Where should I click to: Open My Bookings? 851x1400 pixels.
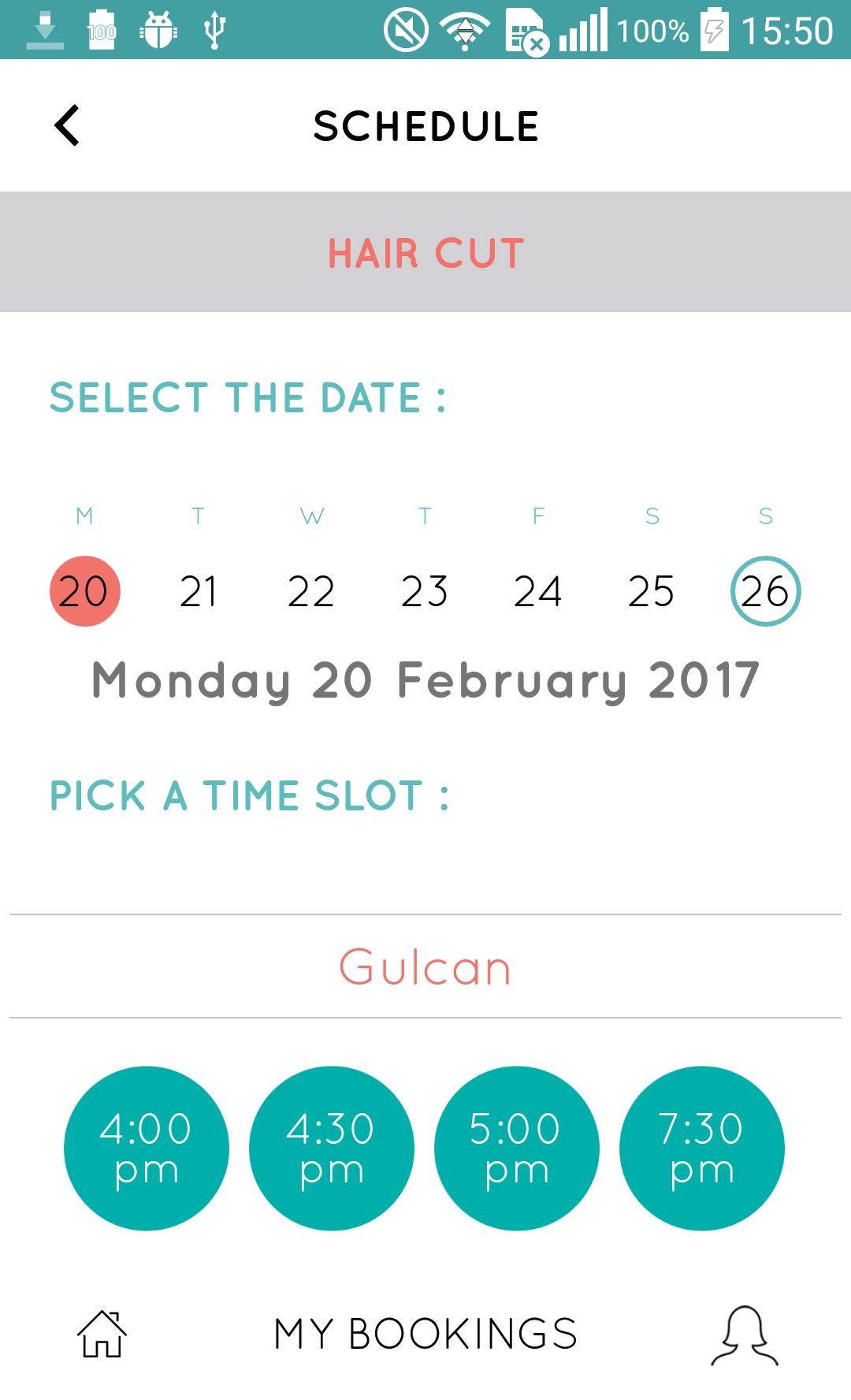click(425, 1334)
